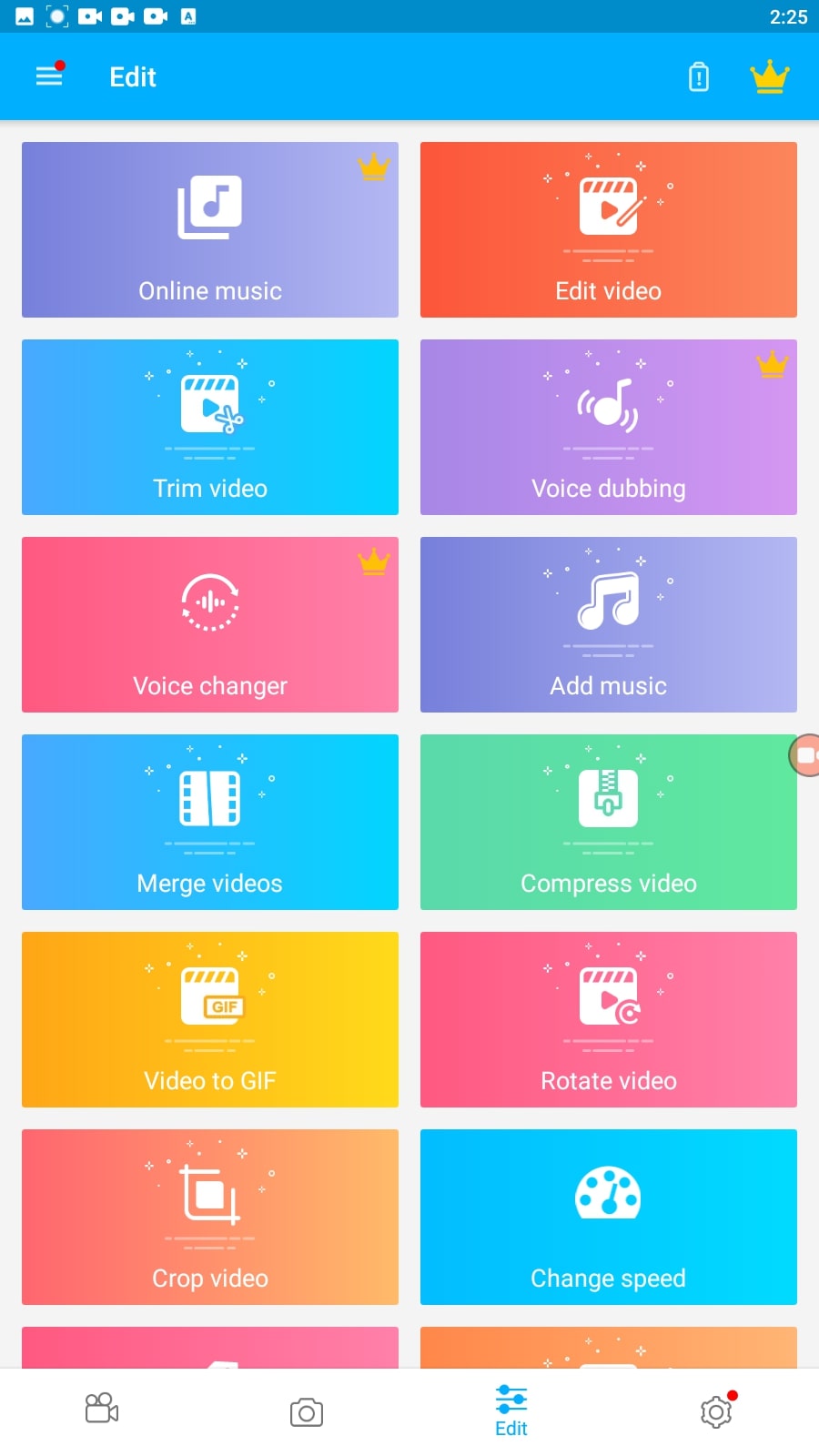Select the Edit tab in bottom navigation
The image size is (819, 1456).
[x=511, y=1411]
